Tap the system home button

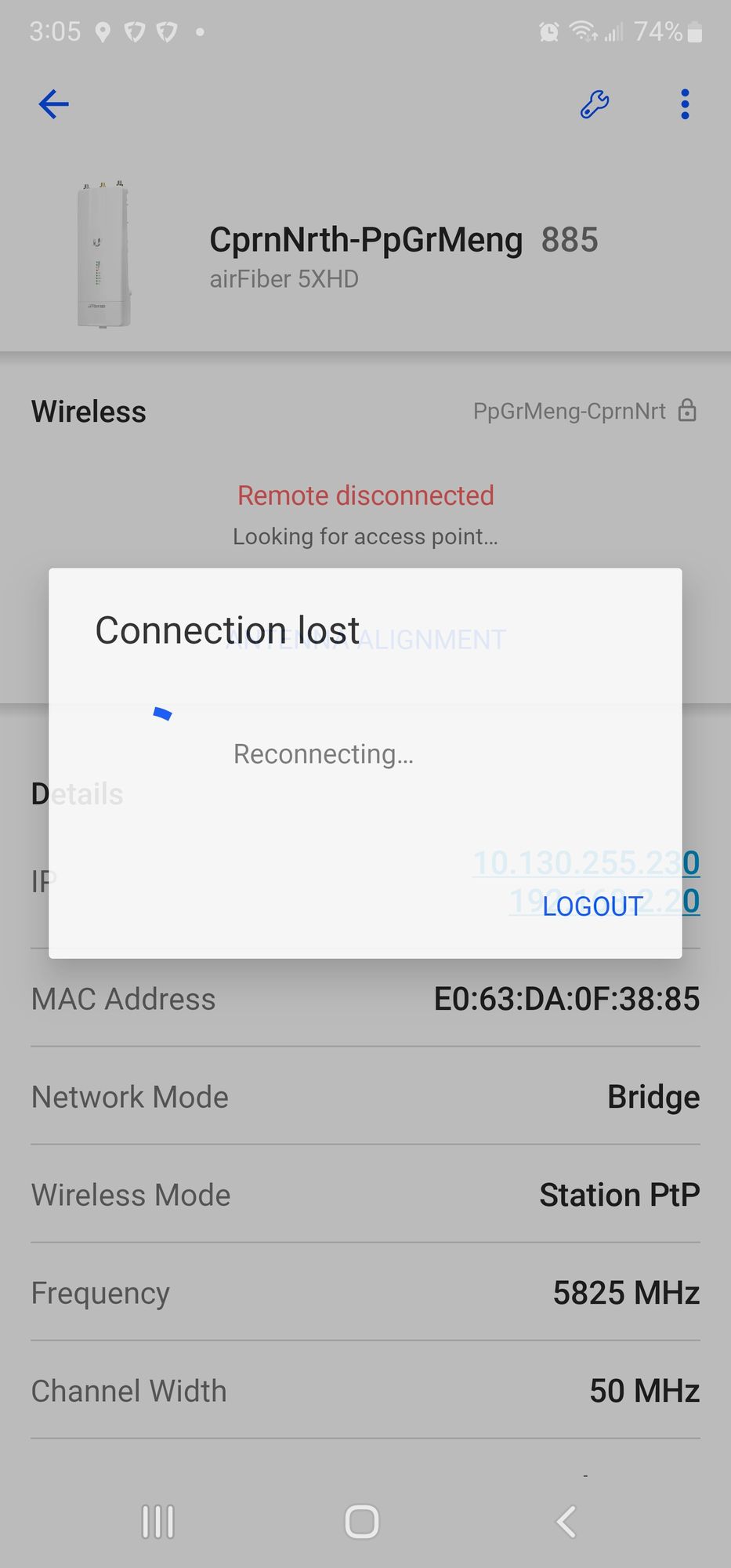click(362, 1522)
